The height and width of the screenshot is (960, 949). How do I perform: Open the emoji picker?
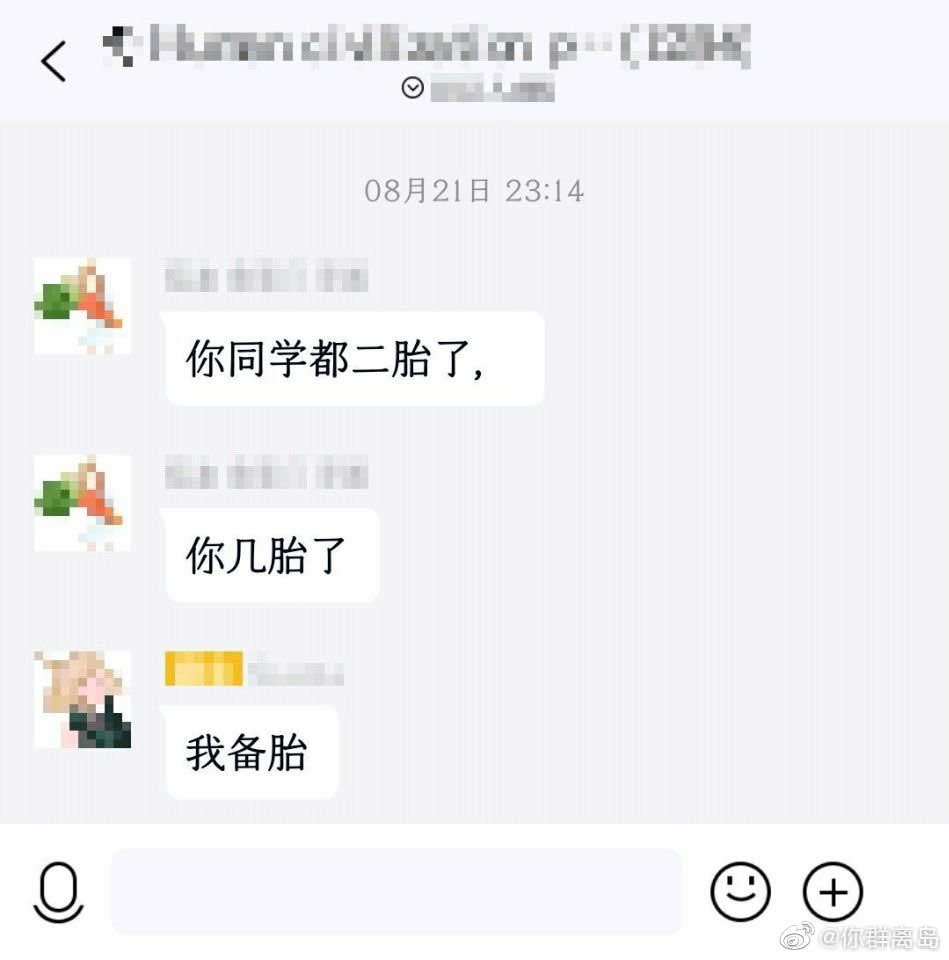click(x=740, y=891)
